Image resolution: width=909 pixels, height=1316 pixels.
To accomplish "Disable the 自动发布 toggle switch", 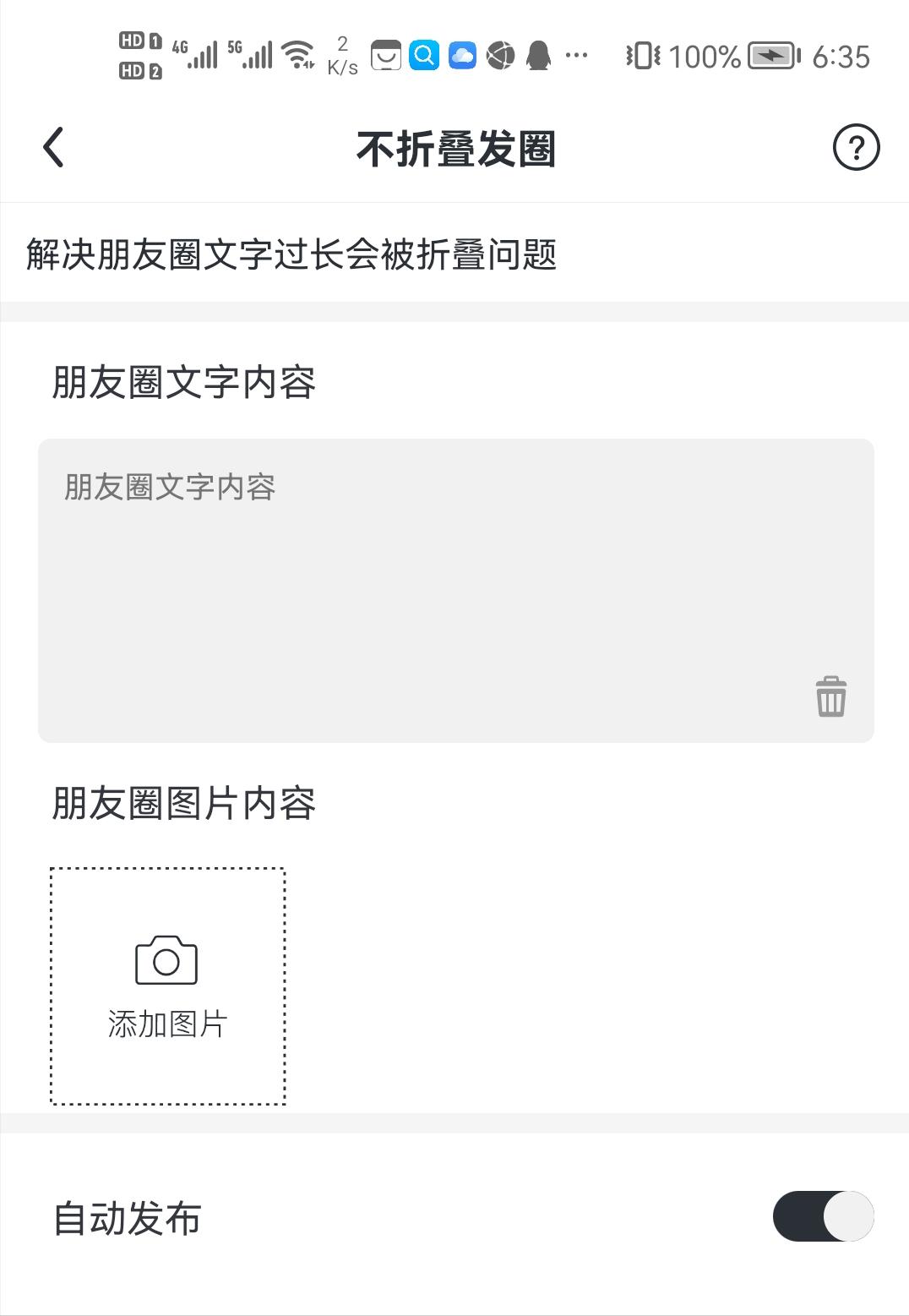I will coord(824,1214).
